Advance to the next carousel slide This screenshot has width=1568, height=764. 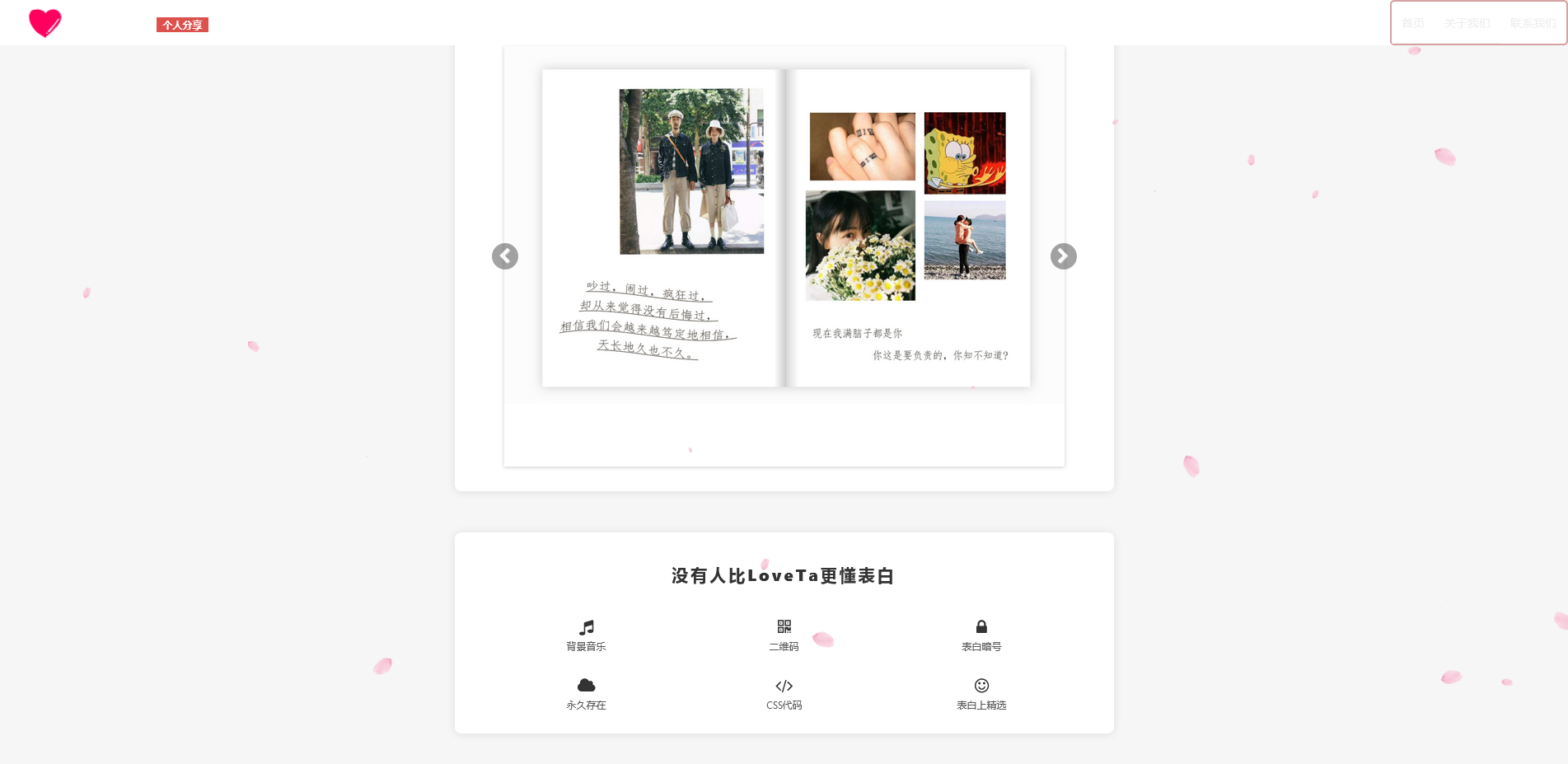click(1063, 256)
